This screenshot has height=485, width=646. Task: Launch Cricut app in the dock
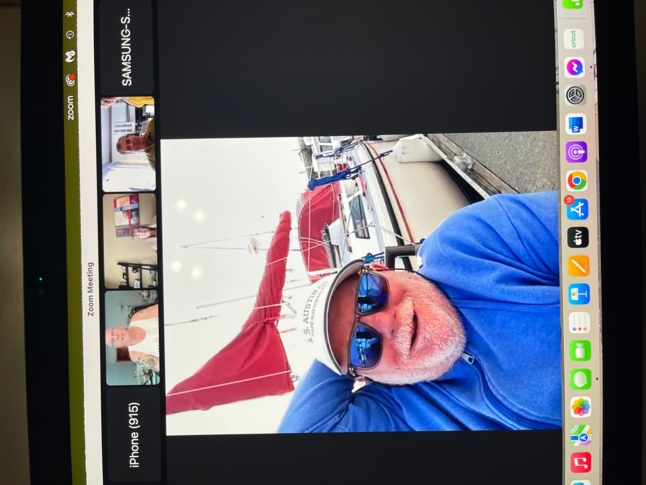574,39
